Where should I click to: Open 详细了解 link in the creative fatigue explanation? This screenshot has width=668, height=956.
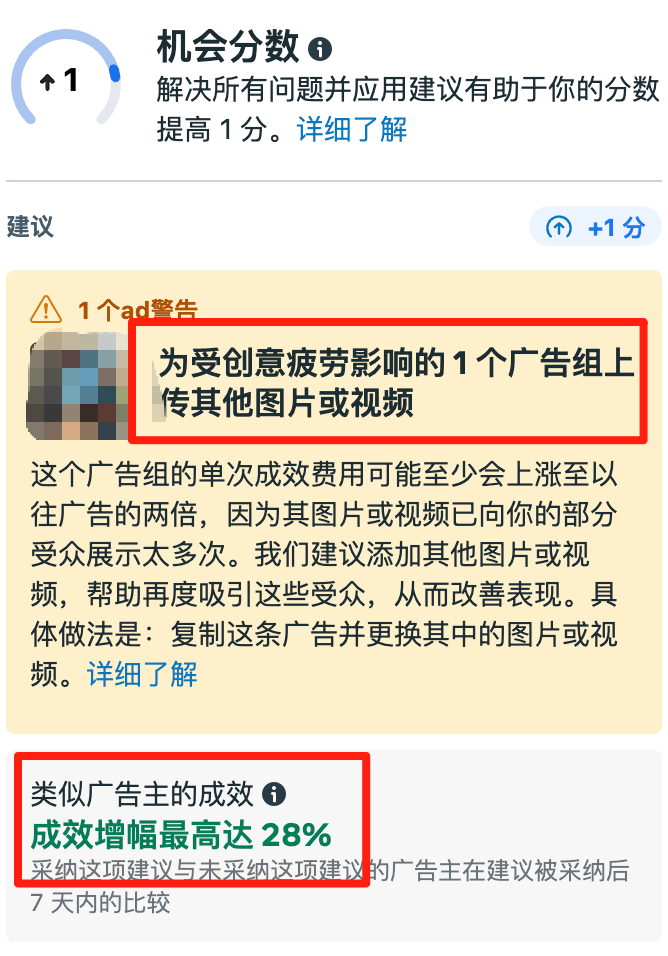(142, 673)
